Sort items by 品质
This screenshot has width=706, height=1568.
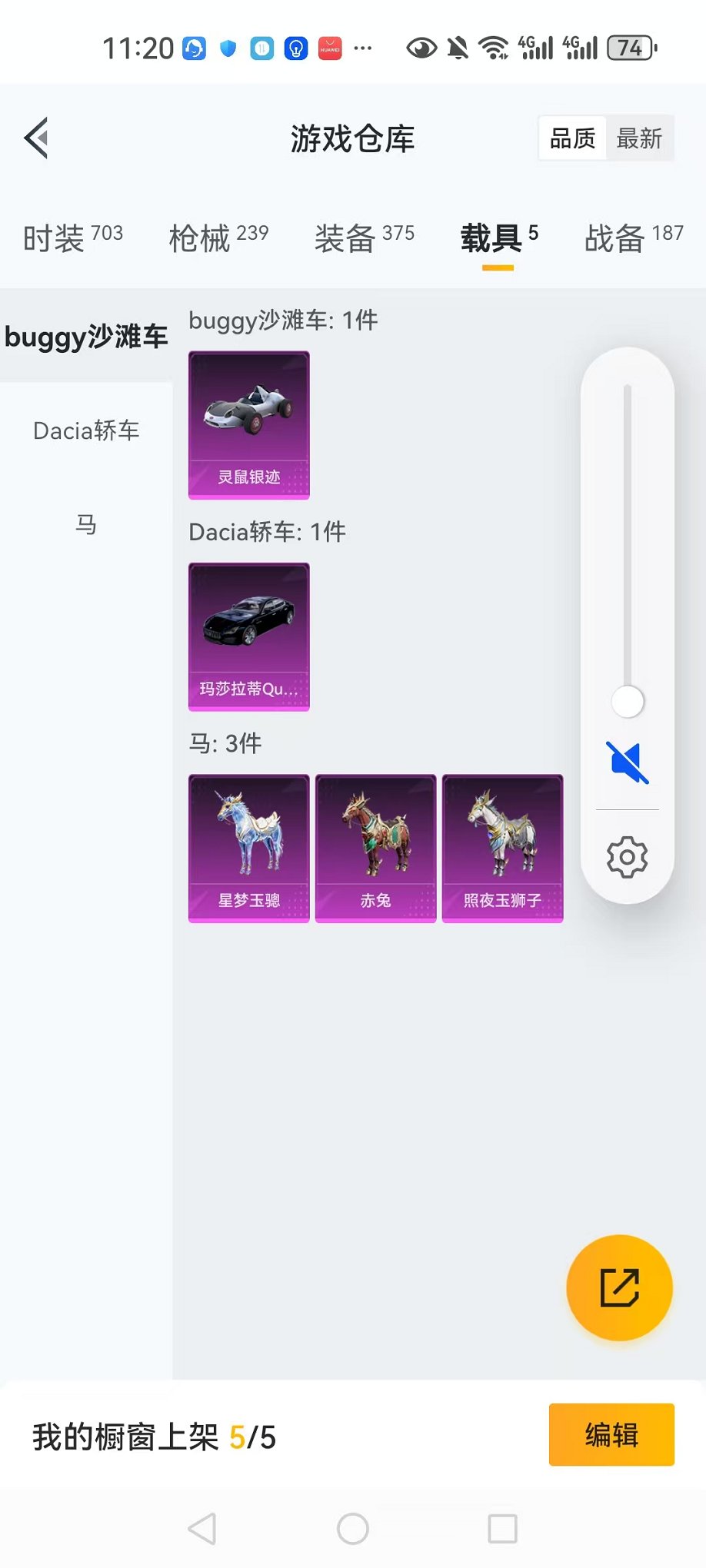[572, 138]
